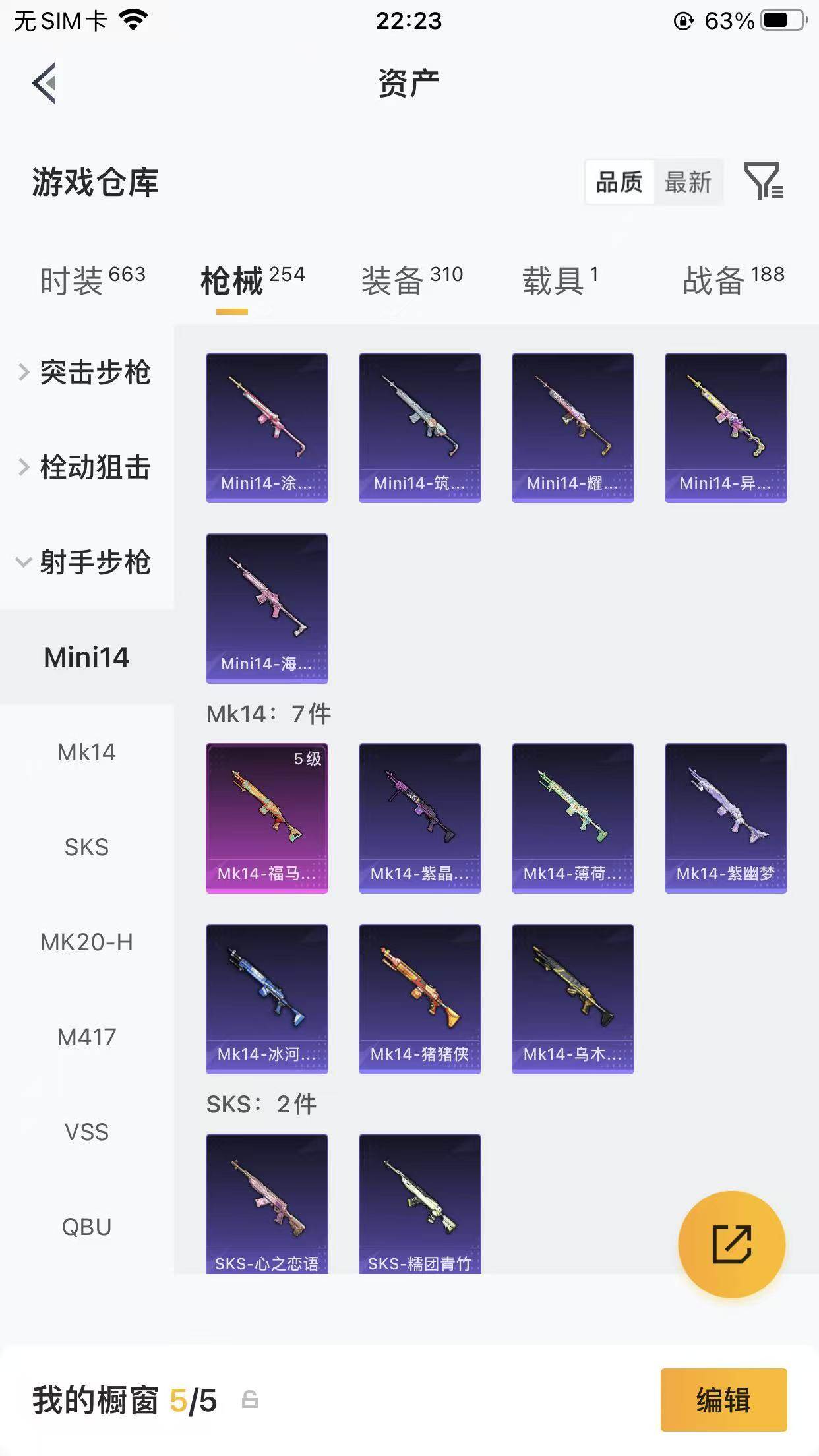Switch to the 装备 tab
Screen dimensions: 819x1456
[x=411, y=281]
